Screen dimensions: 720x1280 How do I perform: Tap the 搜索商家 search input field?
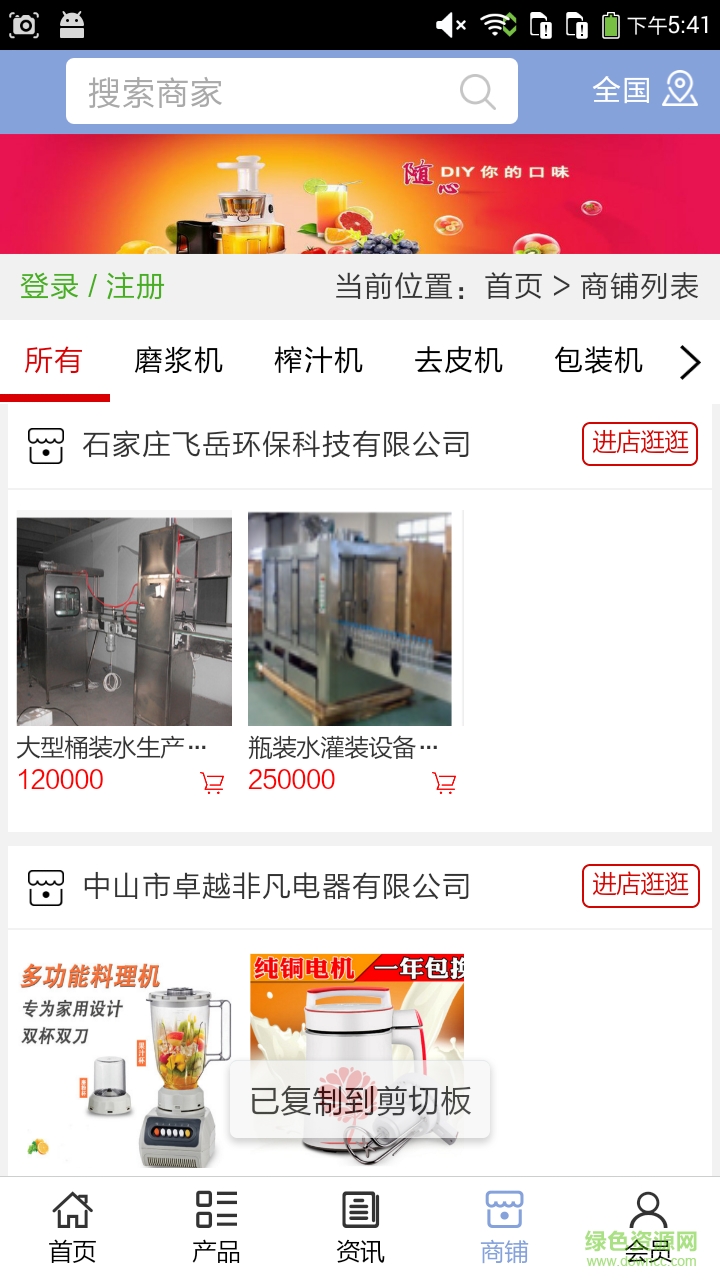pyautogui.click(x=250, y=91)
